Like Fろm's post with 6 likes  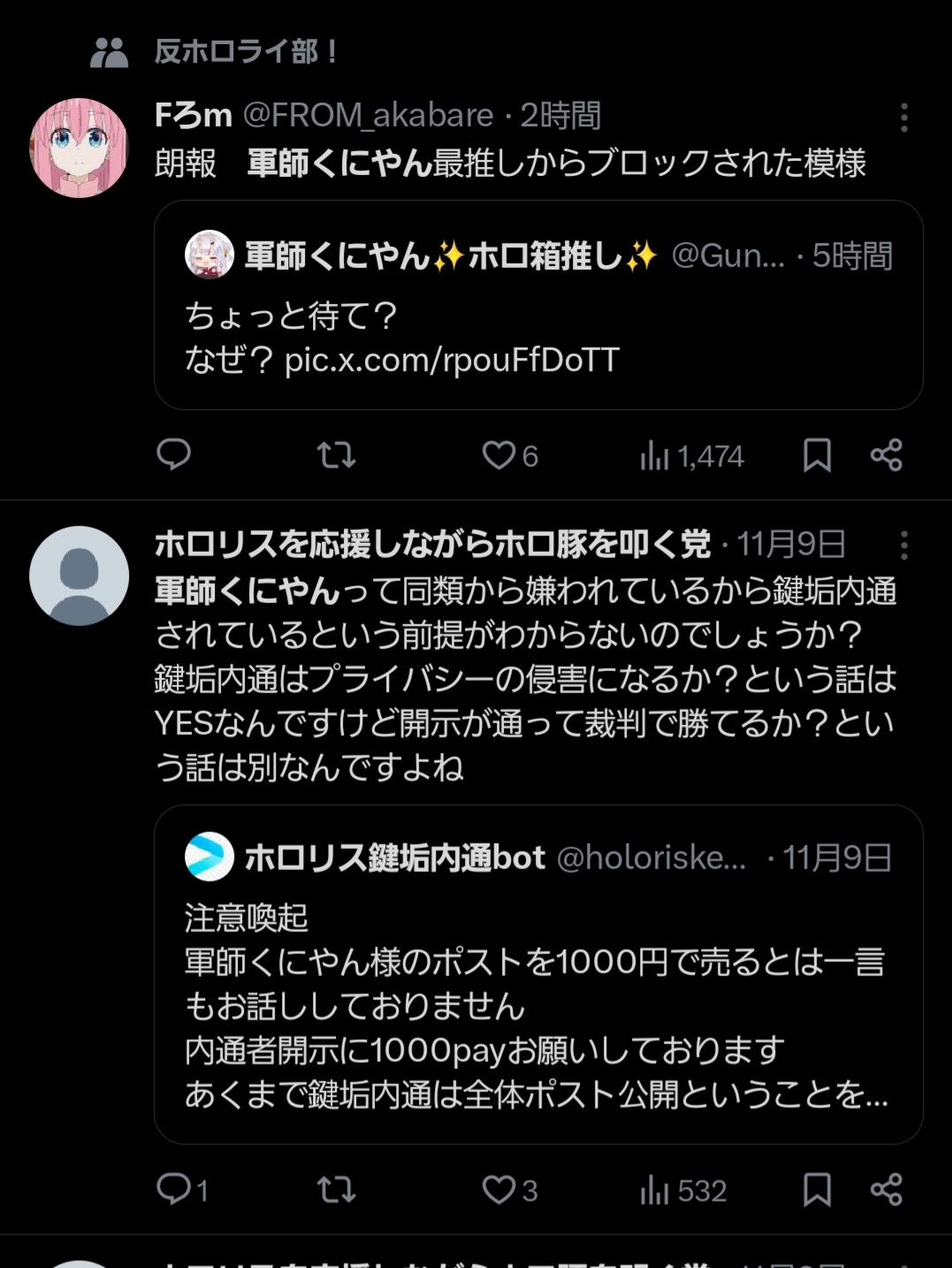(499, 455)
